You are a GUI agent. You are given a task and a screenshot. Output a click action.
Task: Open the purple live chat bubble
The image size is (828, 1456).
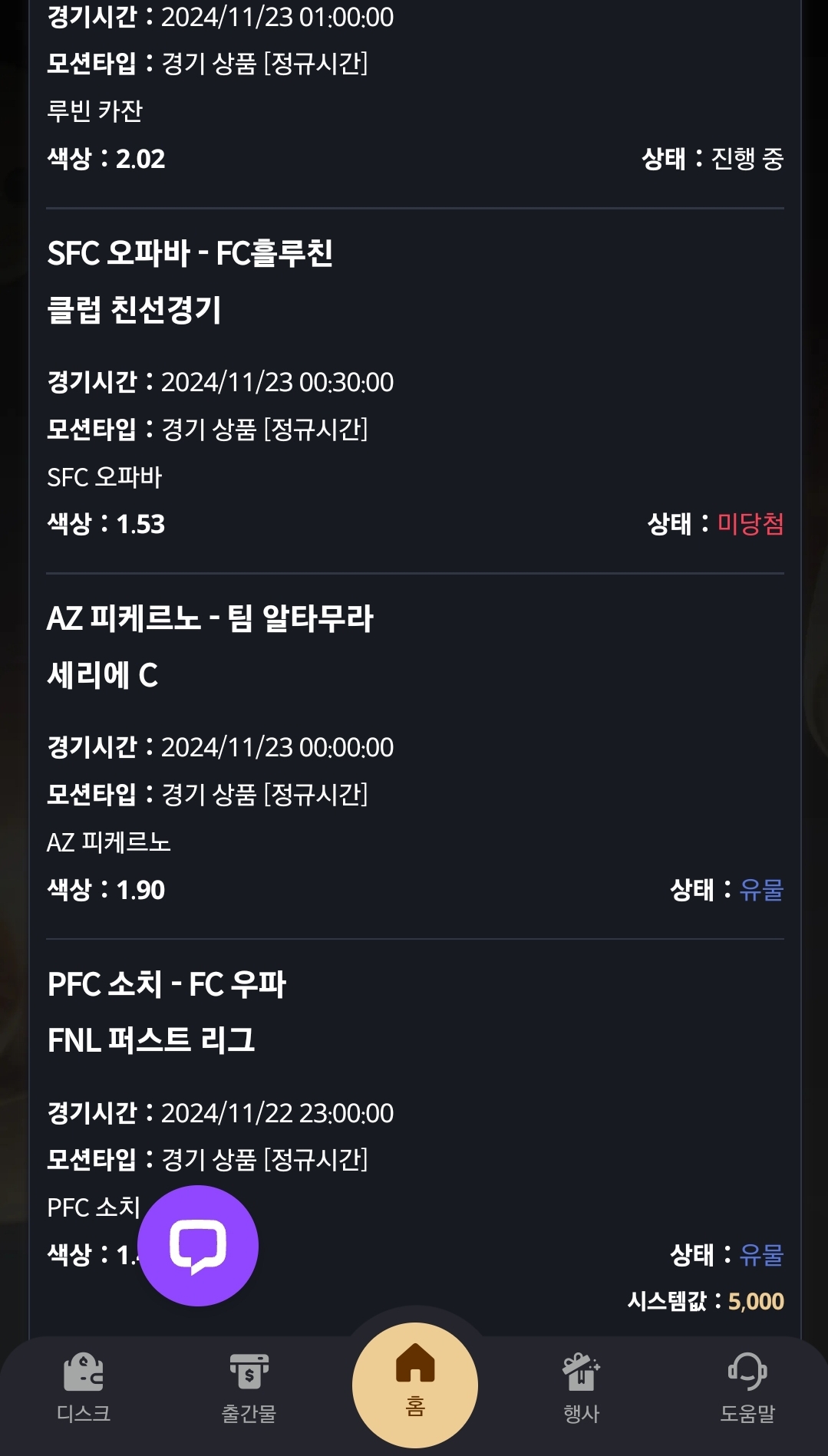pyautogui.click(x=198, y=1245)
